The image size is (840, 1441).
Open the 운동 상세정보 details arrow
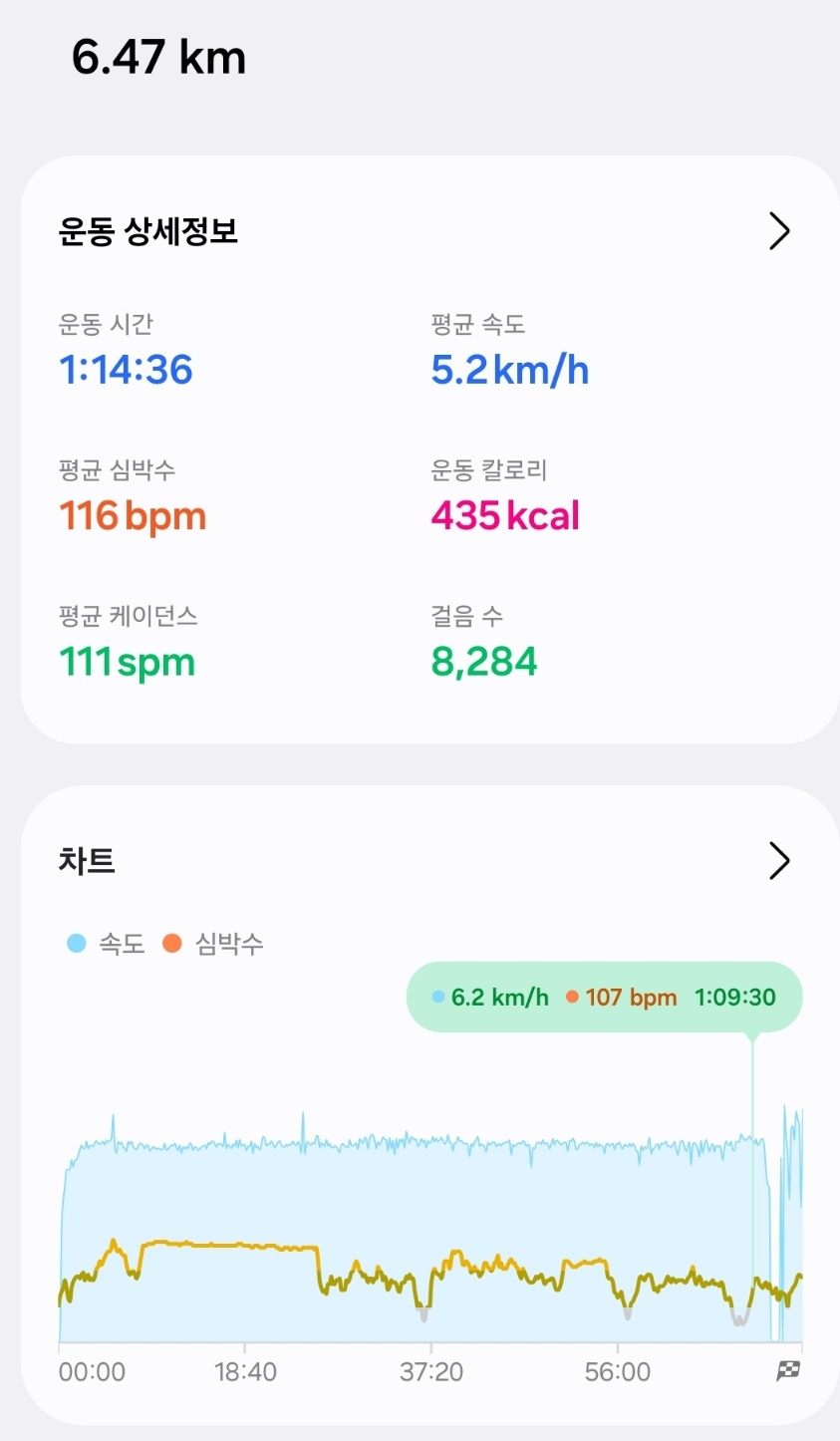[779, 231]
